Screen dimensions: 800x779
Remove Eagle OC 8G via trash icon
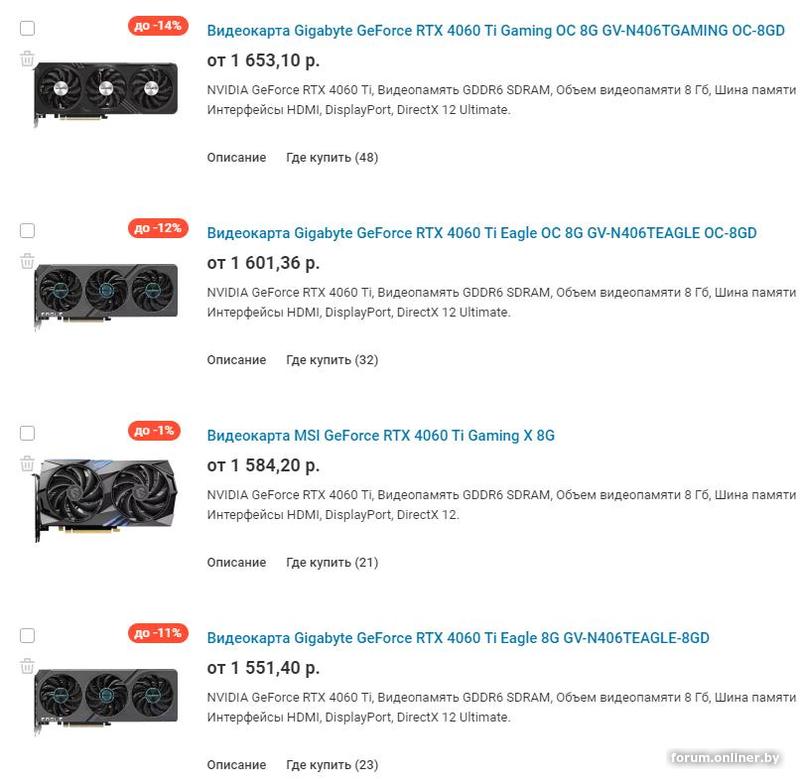tap(27, 262)
